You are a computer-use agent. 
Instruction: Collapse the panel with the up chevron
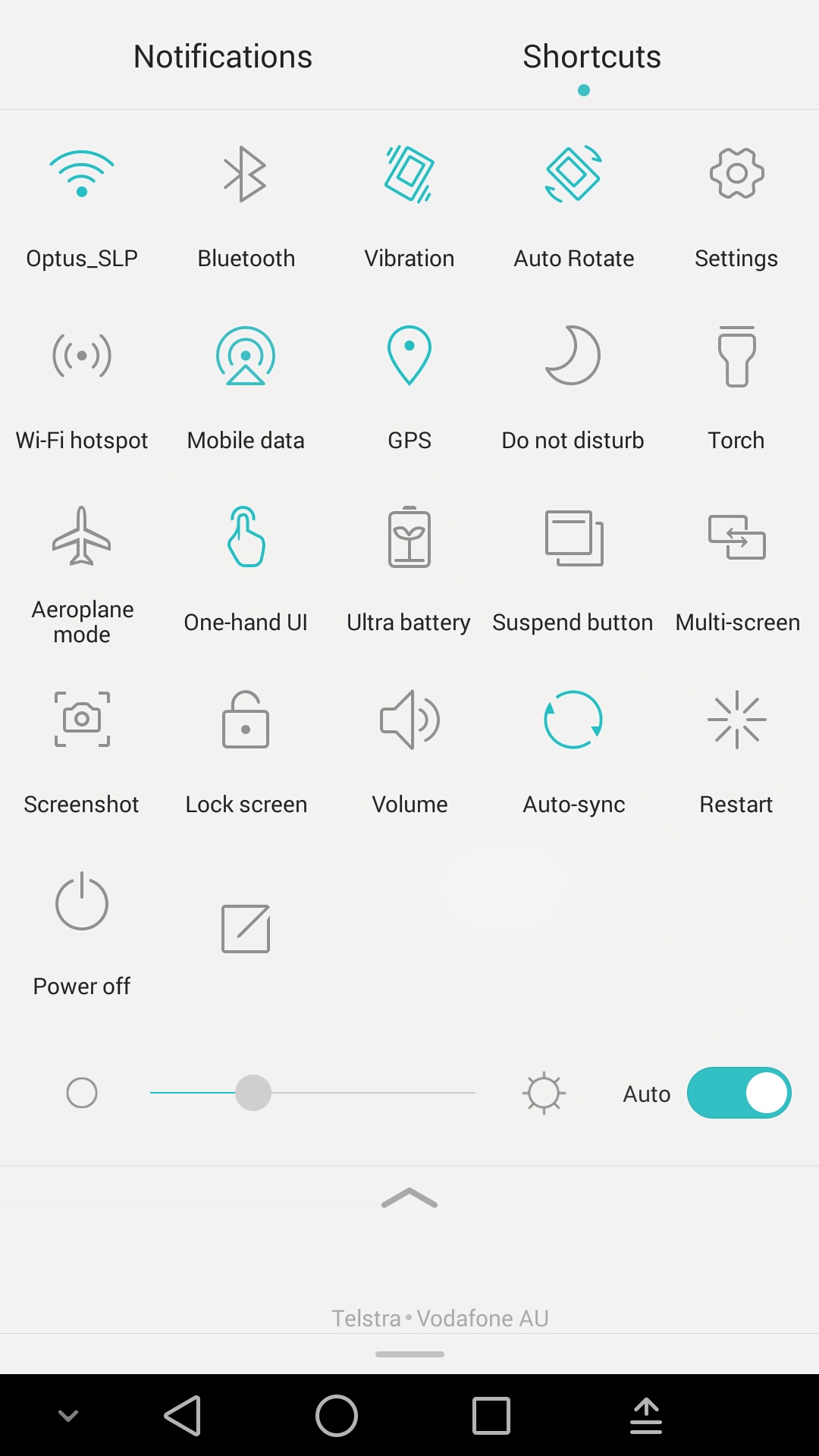point(409,1197)
